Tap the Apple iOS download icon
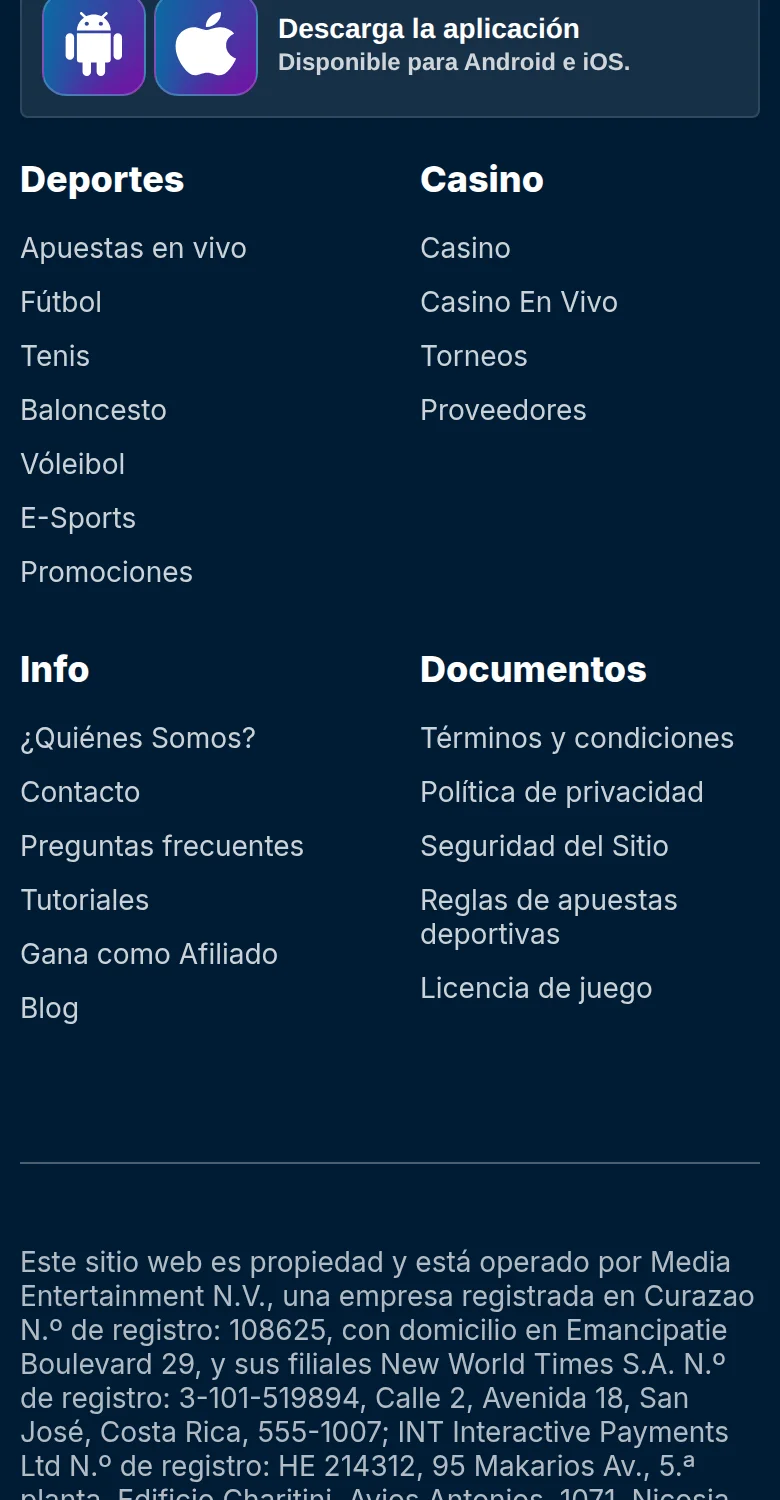The image size is (780, 1500). click(206, 45)
